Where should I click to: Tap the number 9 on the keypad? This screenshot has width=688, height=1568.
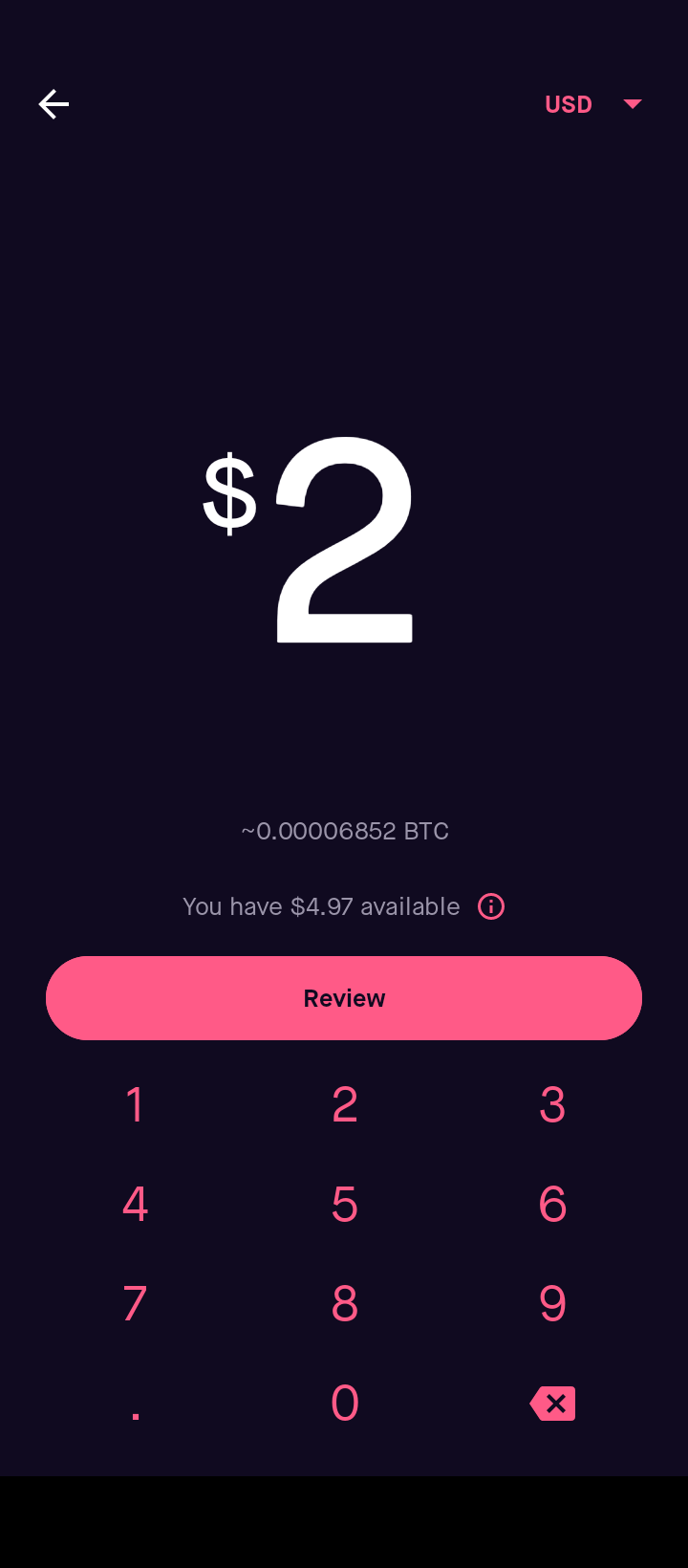pyautogui.click(x=552, y=1303)
